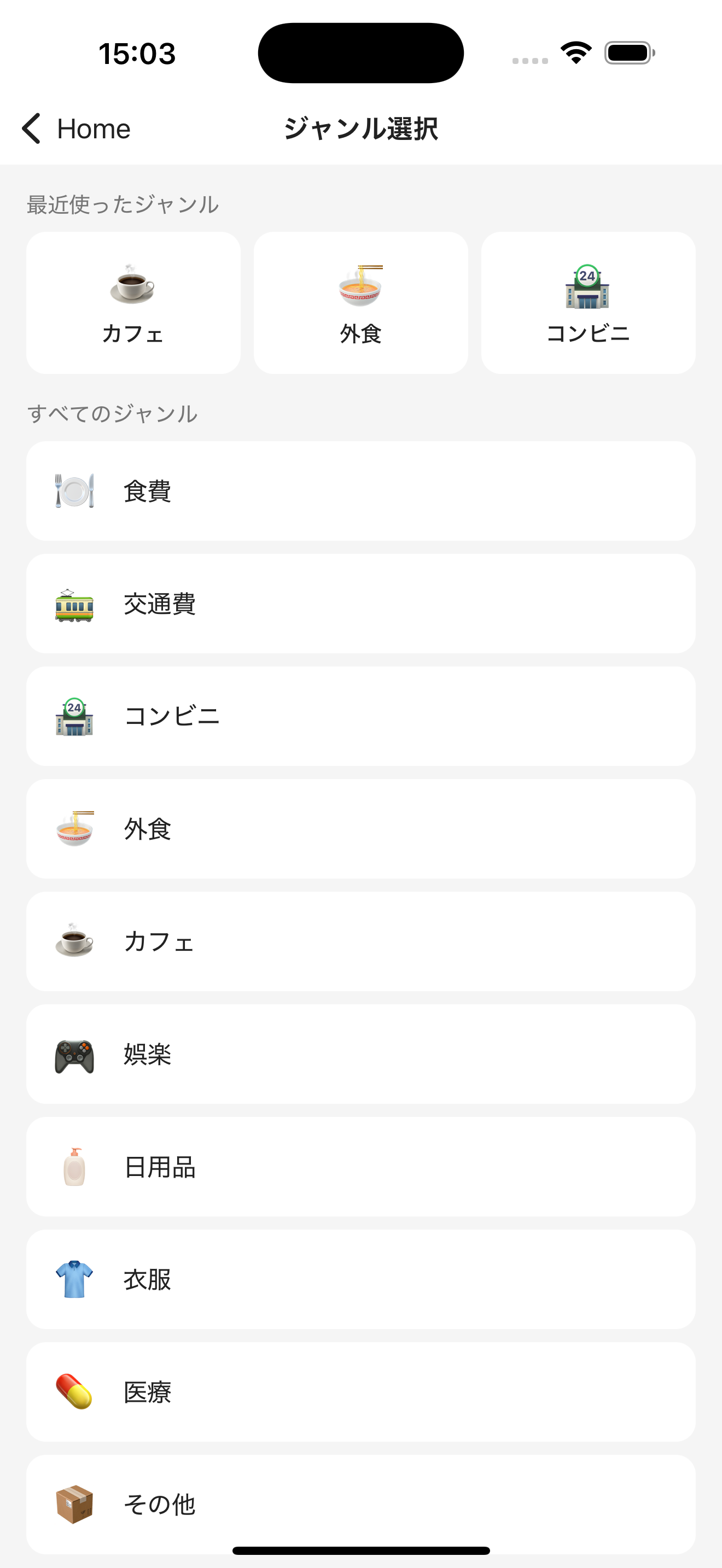The width and height of the screenshot is (722, 1568).
Task: Navigate back using the Home button
Action: point(92,128)
